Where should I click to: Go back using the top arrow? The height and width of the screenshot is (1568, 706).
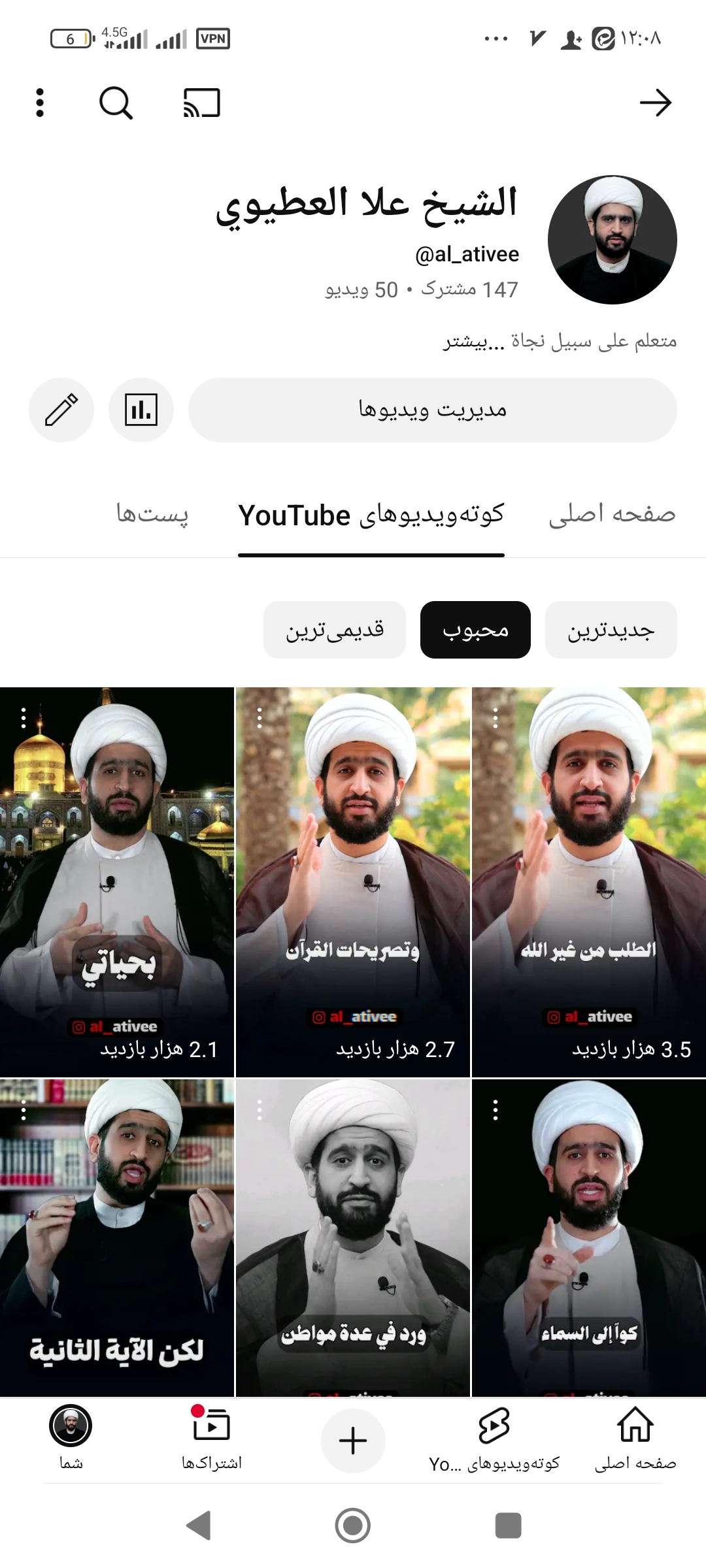click(x=655, y=103)
